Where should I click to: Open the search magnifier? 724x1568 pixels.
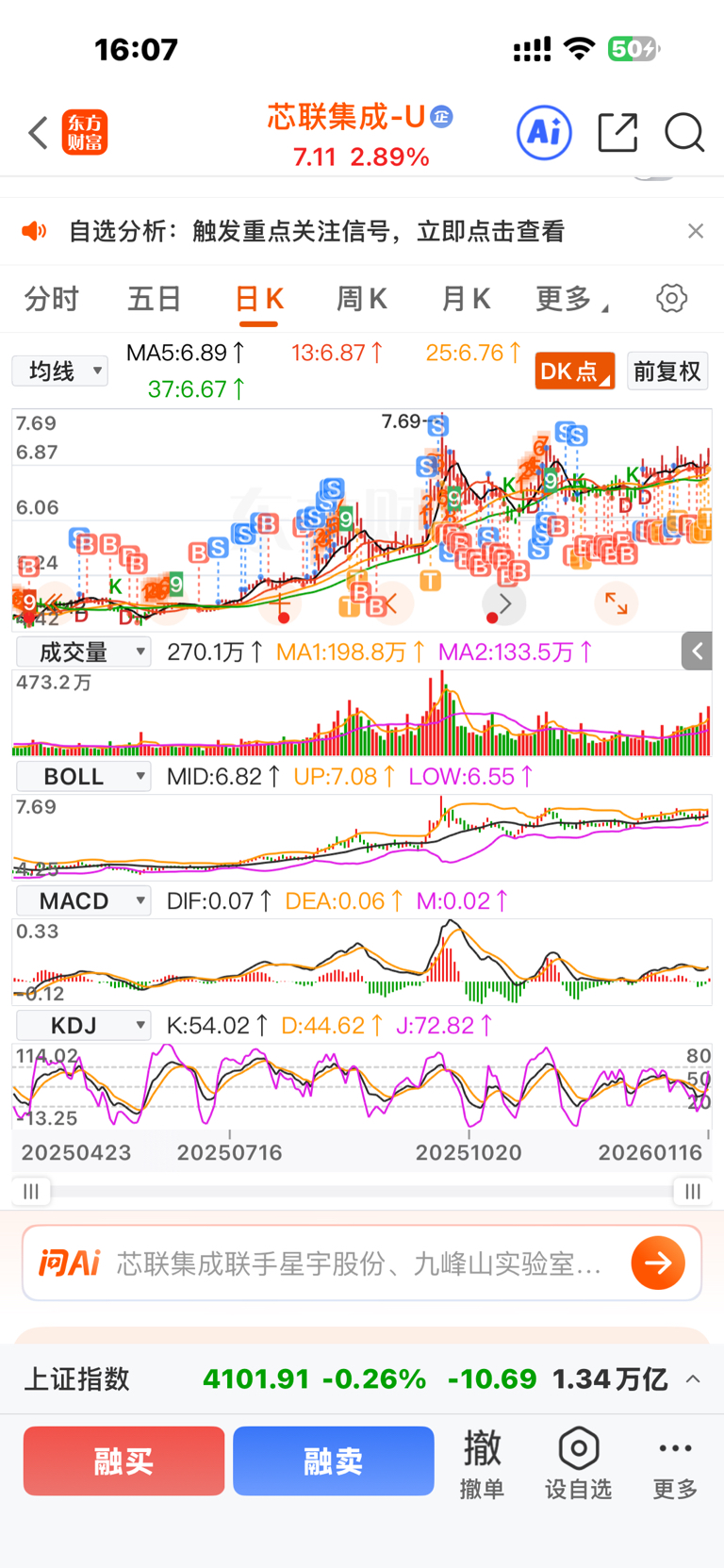tap(684, 133)
